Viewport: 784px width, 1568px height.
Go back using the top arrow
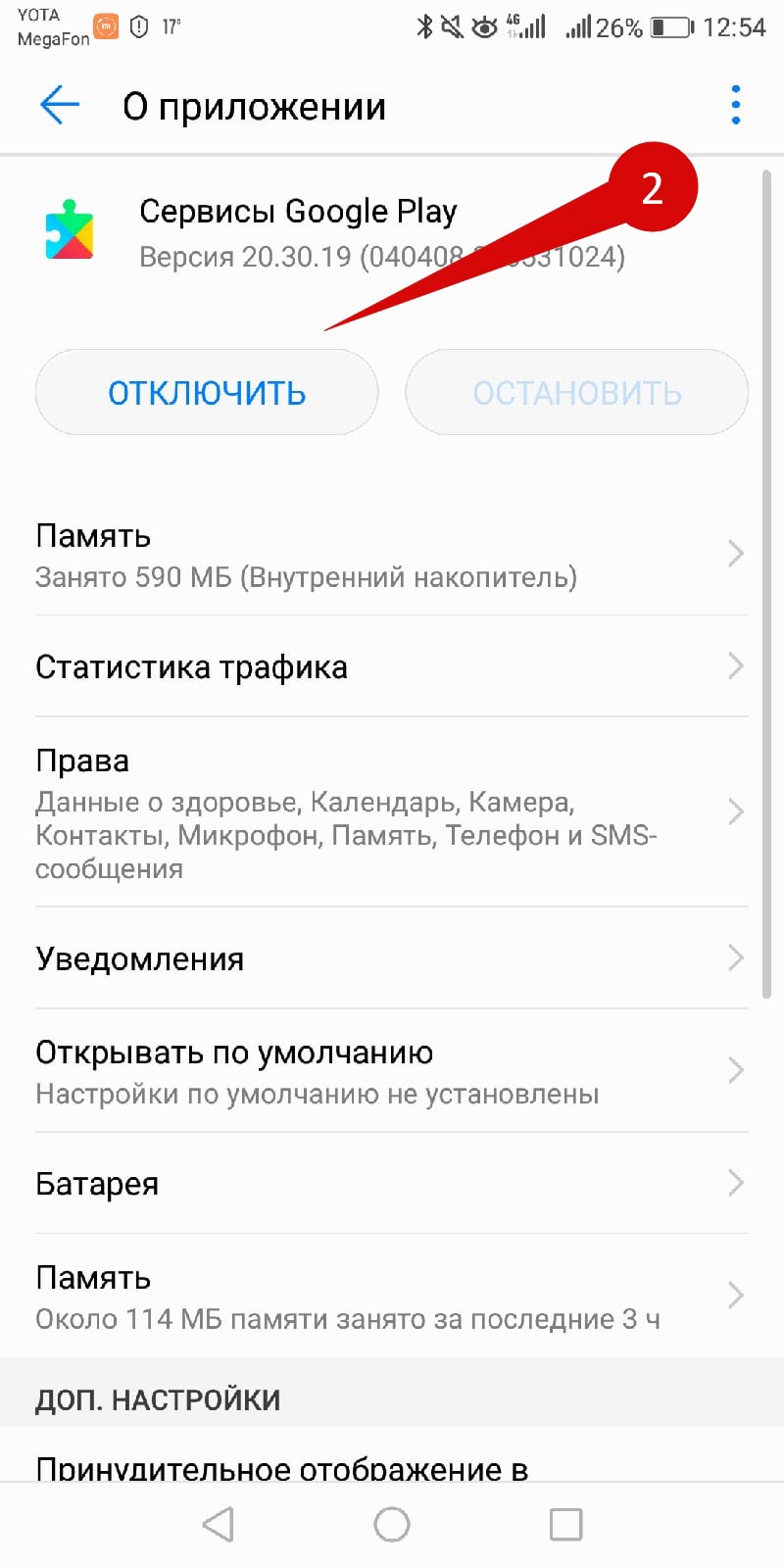point(59,105)
